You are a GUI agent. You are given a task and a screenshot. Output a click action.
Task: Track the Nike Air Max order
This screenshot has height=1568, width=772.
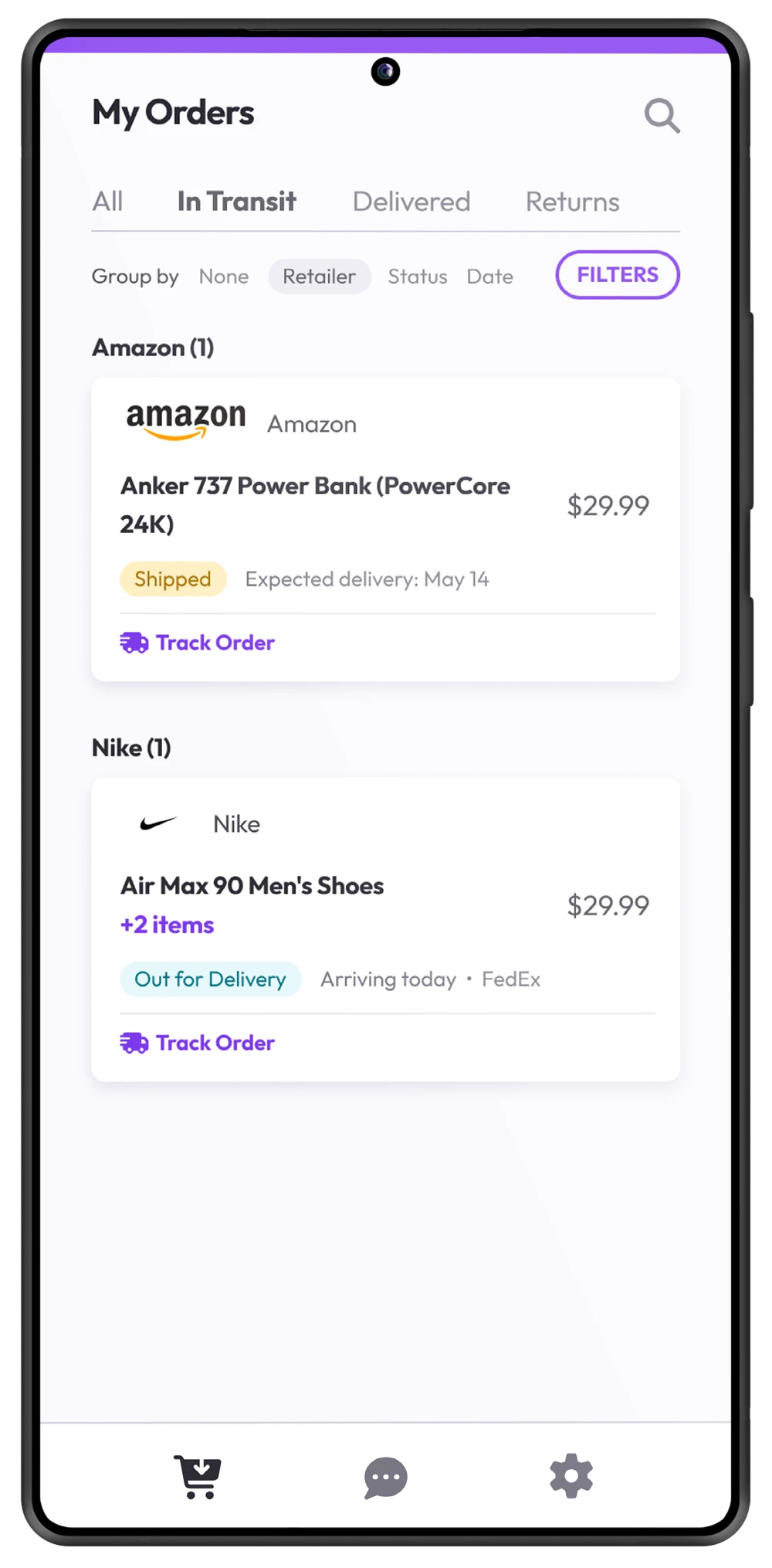[x=198, y=1043]
